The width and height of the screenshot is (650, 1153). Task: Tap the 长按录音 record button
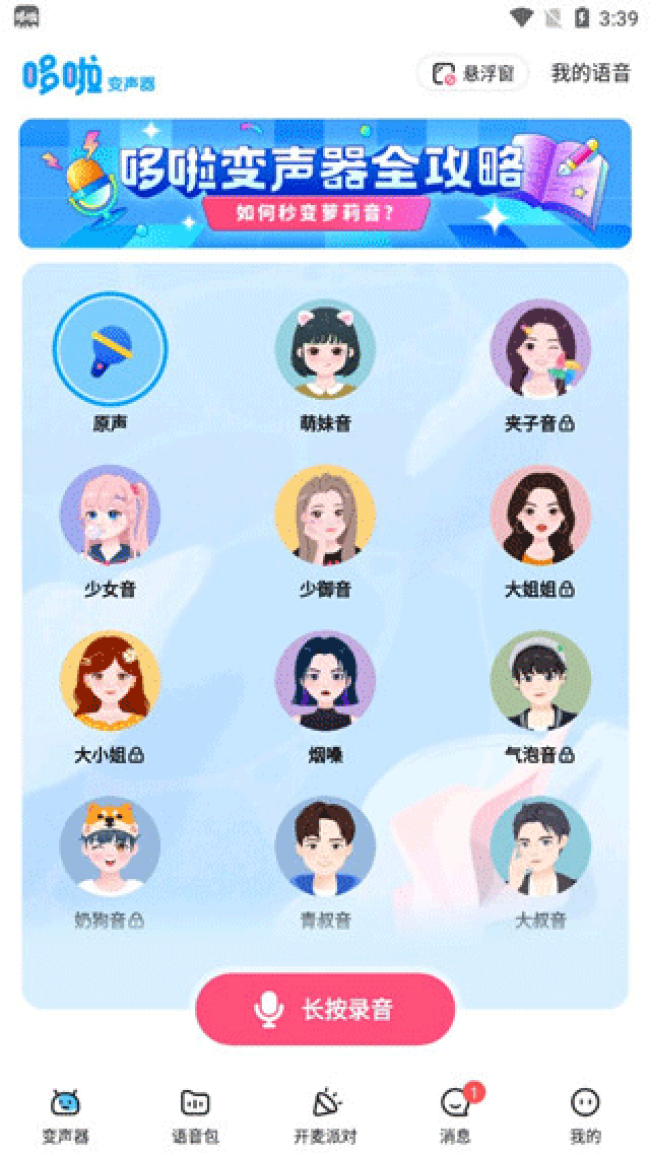(325, 1009)
